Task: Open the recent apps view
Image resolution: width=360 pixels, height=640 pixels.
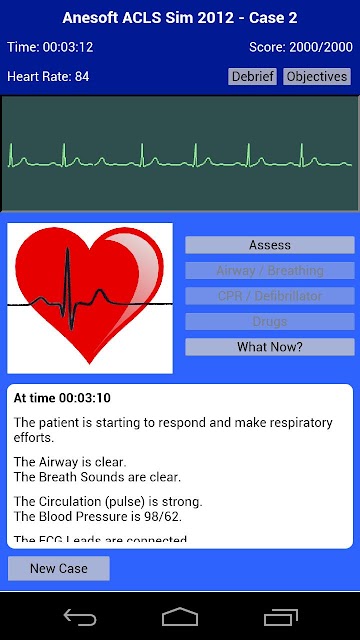Action: point(280,616)
